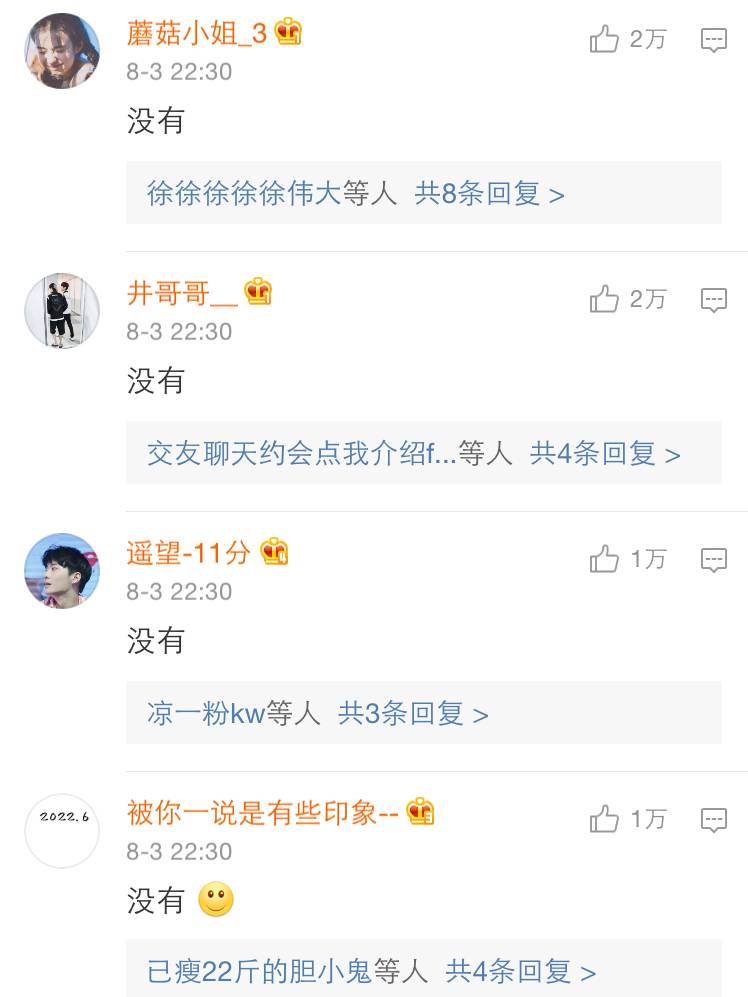View 共3条回复 under 遥望-11分

[413, 714]
